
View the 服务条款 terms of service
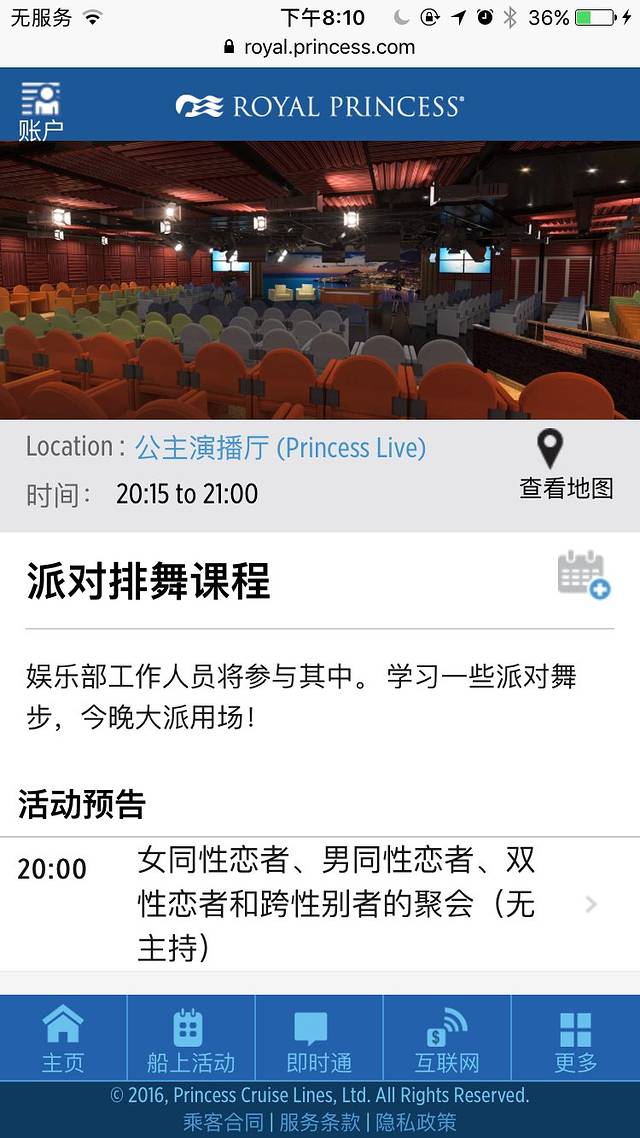point(320,1122)
